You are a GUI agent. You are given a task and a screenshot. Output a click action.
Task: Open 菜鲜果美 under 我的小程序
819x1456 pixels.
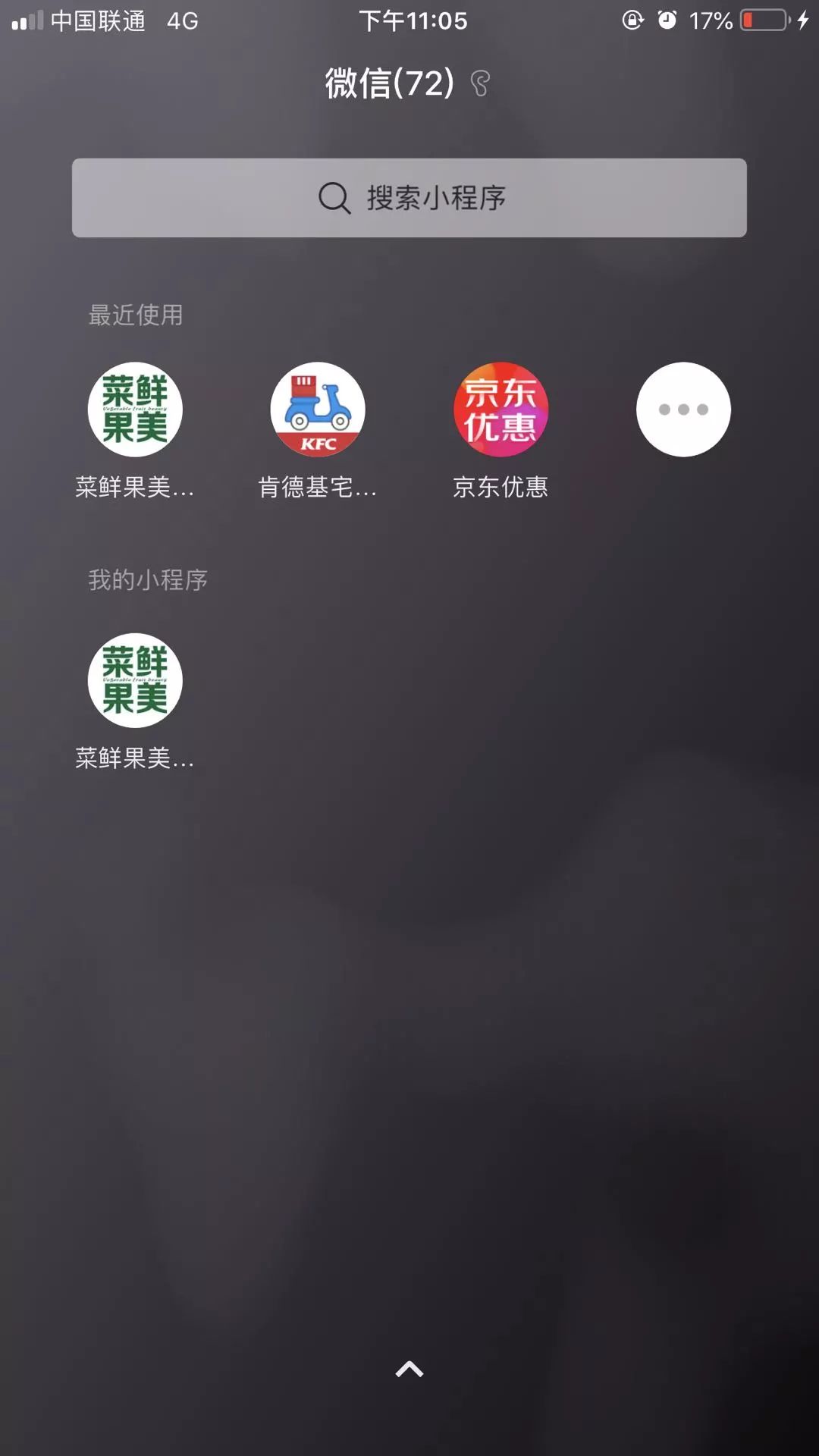pos(135,680)
